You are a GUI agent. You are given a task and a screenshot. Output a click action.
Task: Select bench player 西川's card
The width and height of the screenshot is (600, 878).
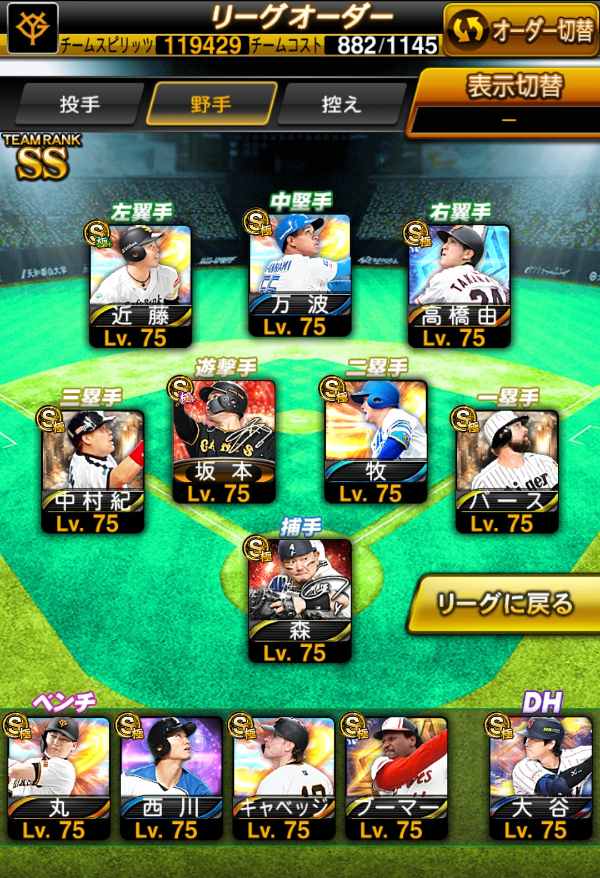point(171,778)
